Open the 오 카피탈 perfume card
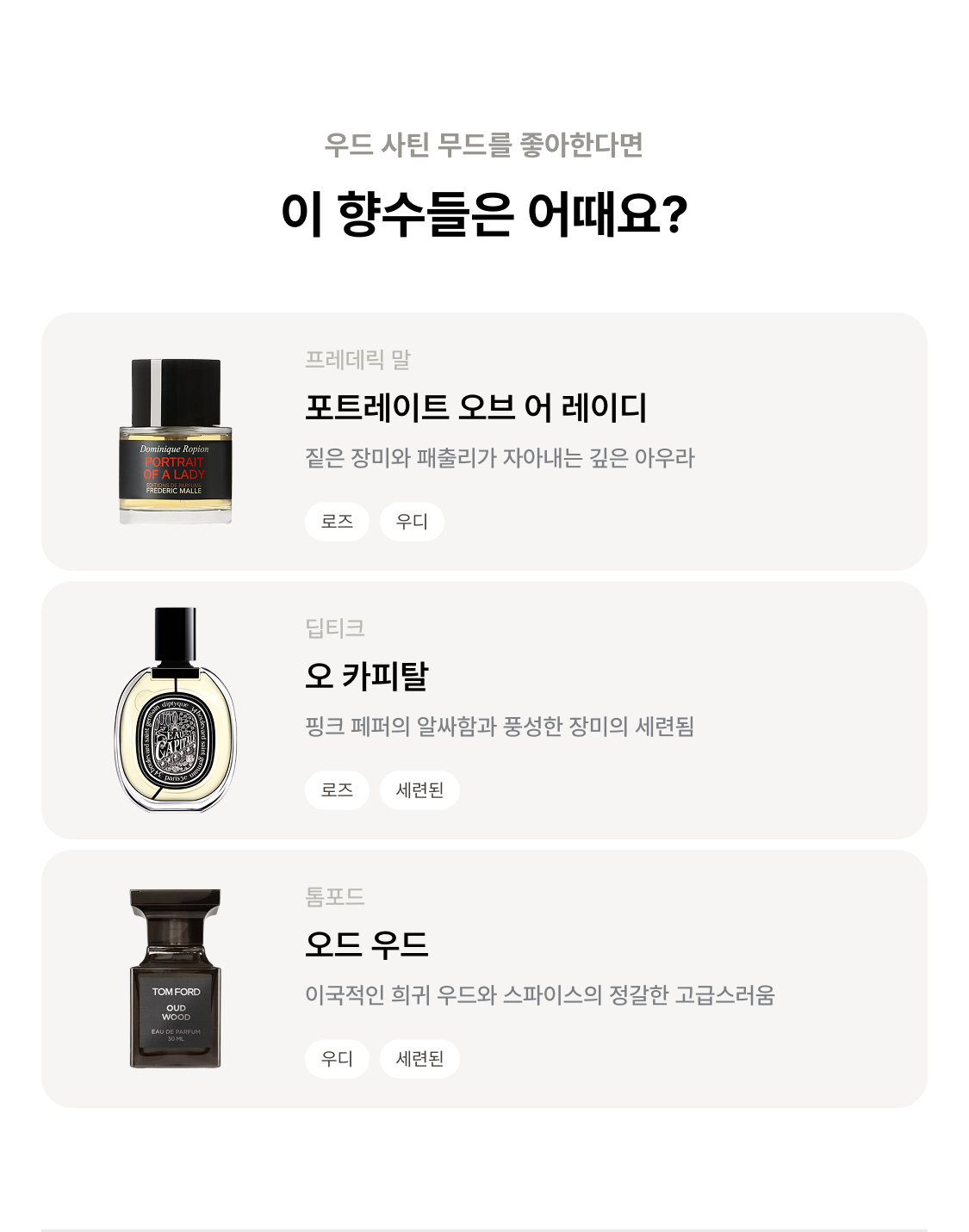This screenshot has width=969, height=1232. (x=484, y=710)
